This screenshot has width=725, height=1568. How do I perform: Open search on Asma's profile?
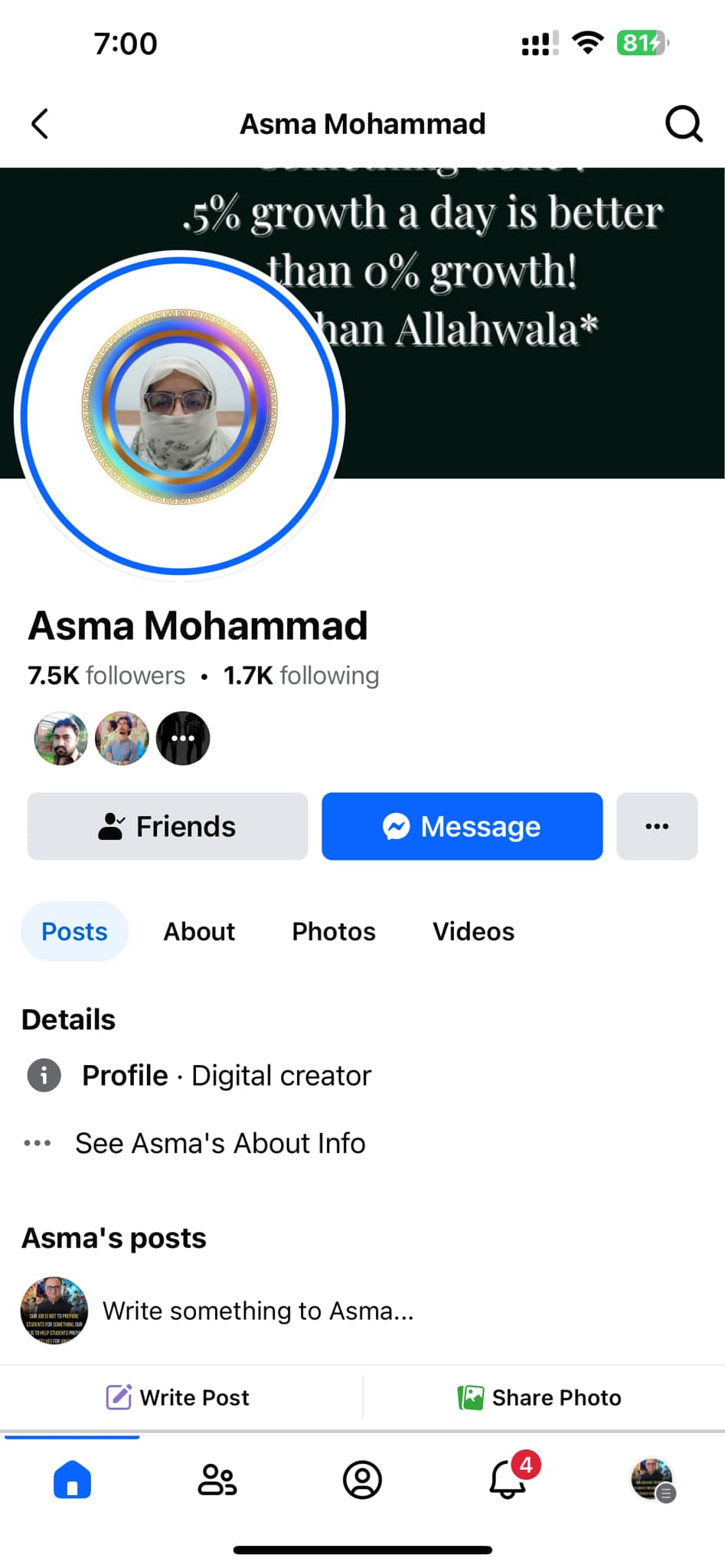[x=683, y=123]
